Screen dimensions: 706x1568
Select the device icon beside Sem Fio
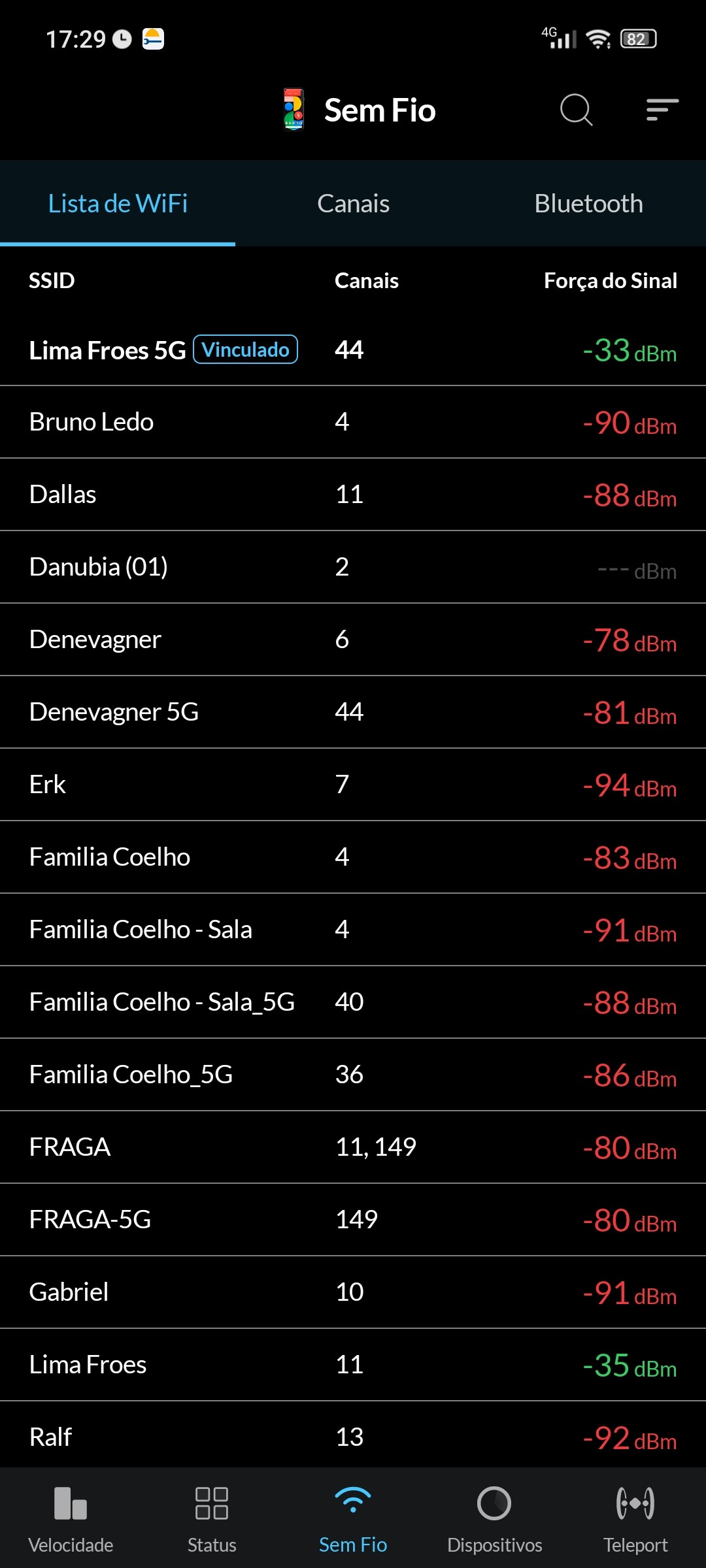tap(294, 110)
